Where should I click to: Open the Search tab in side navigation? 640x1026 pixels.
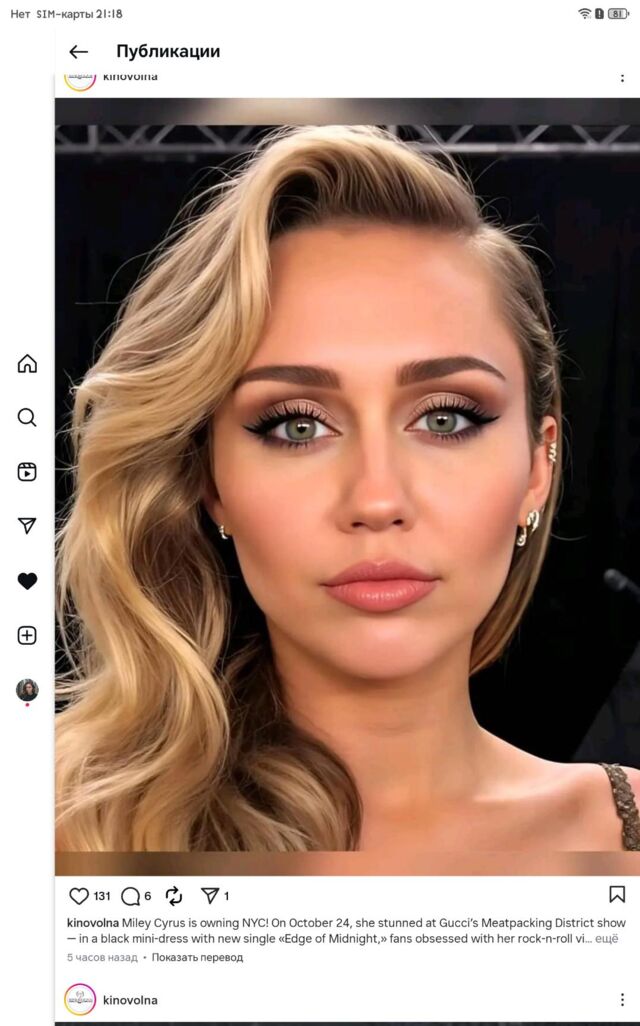(x=27, y=418)
